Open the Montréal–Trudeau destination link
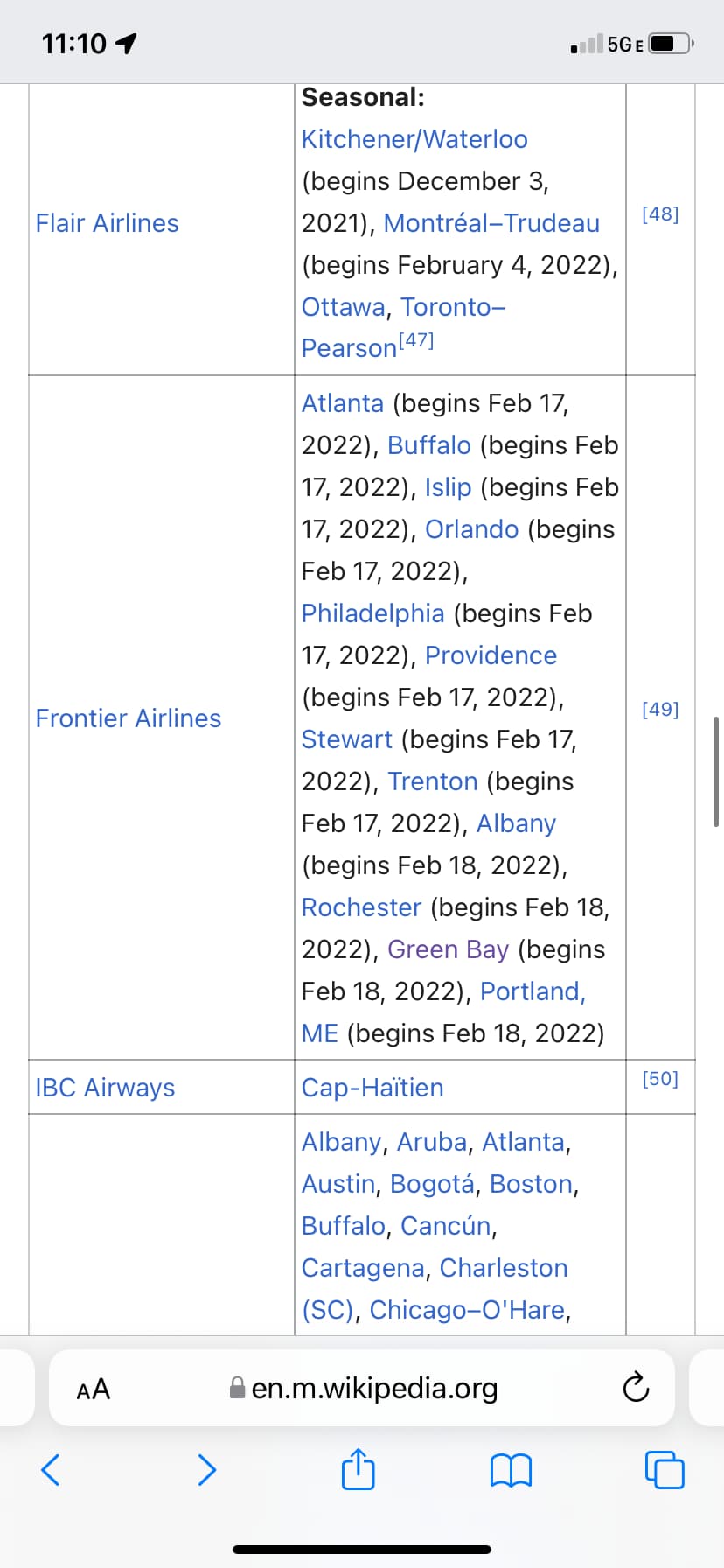This screenshot has height=1568, width=724. pos(491,223)
